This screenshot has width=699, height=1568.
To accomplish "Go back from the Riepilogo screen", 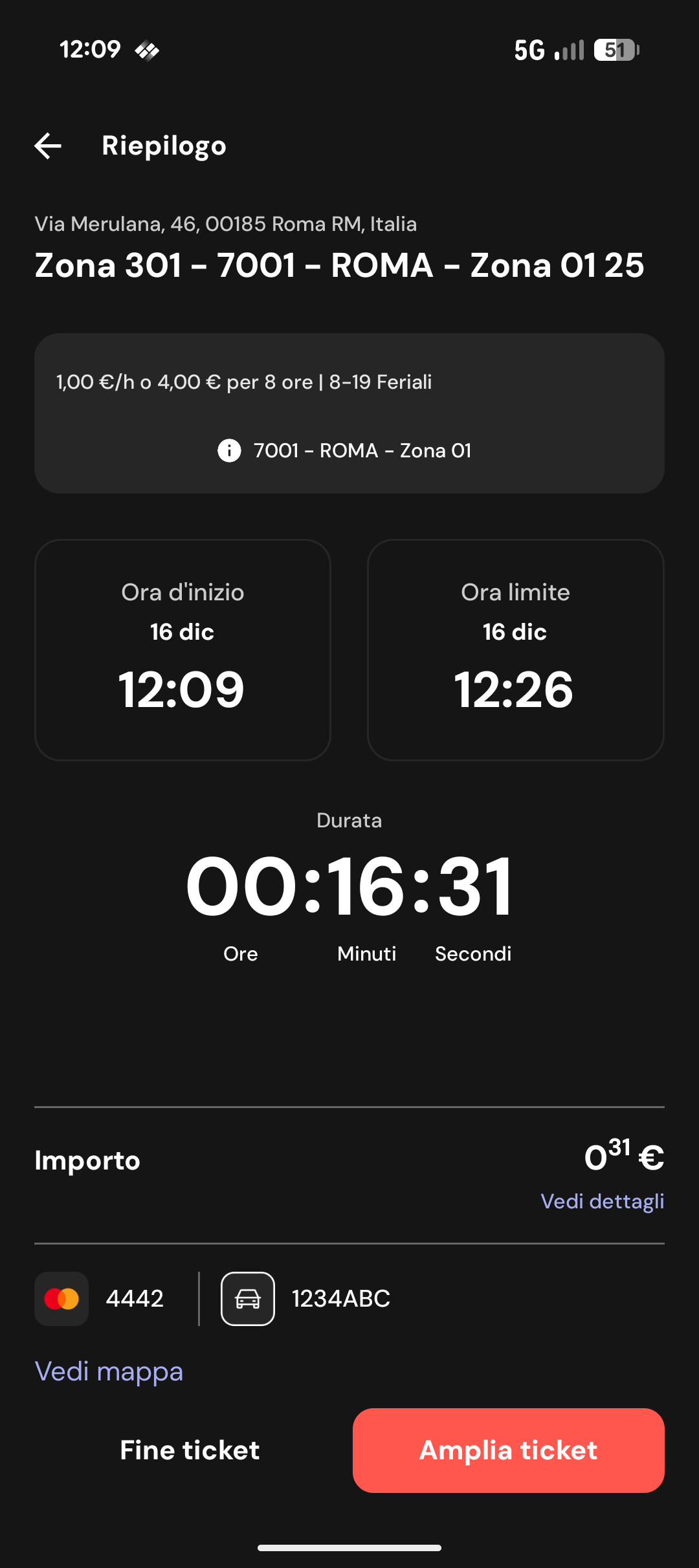I will pos(48,146).
